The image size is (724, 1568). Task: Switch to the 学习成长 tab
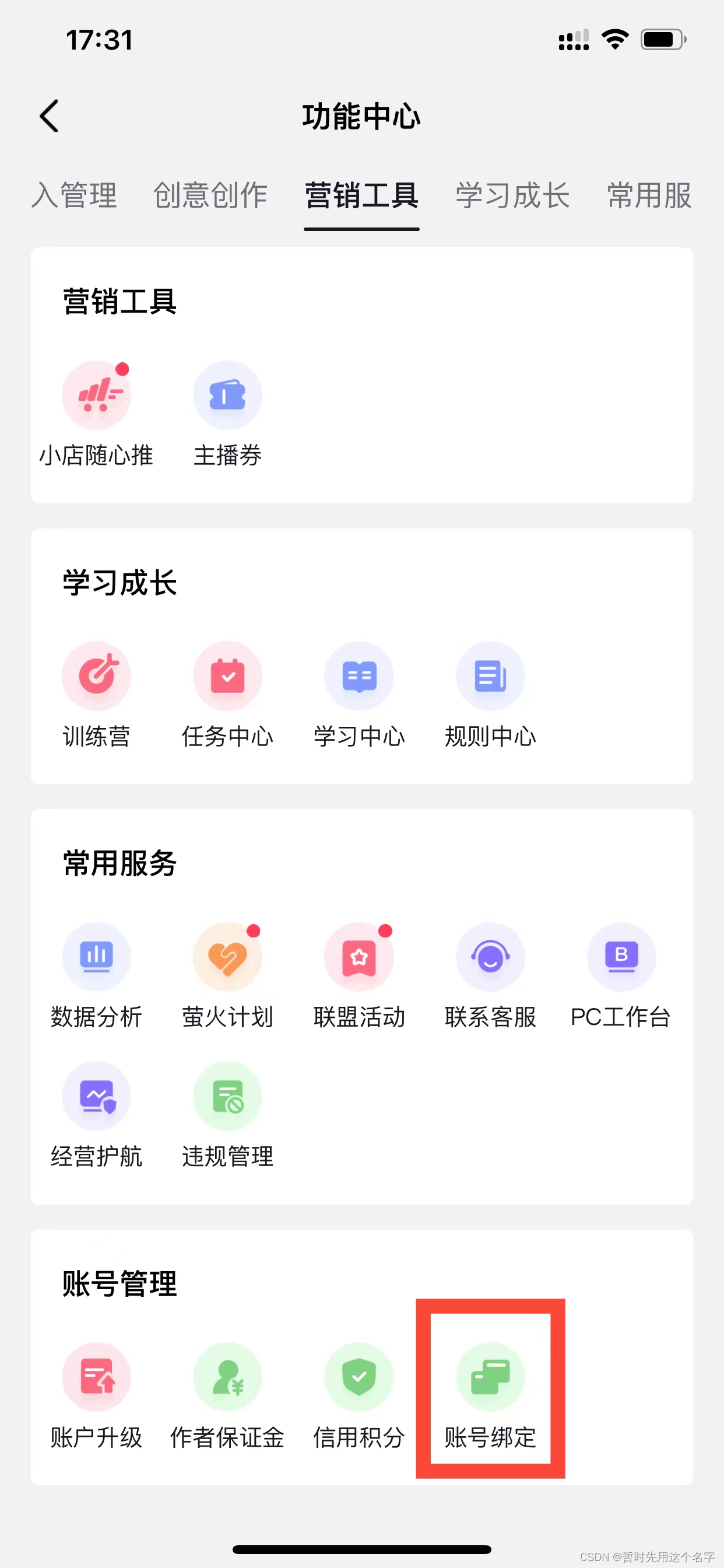[x=512, y=195]
